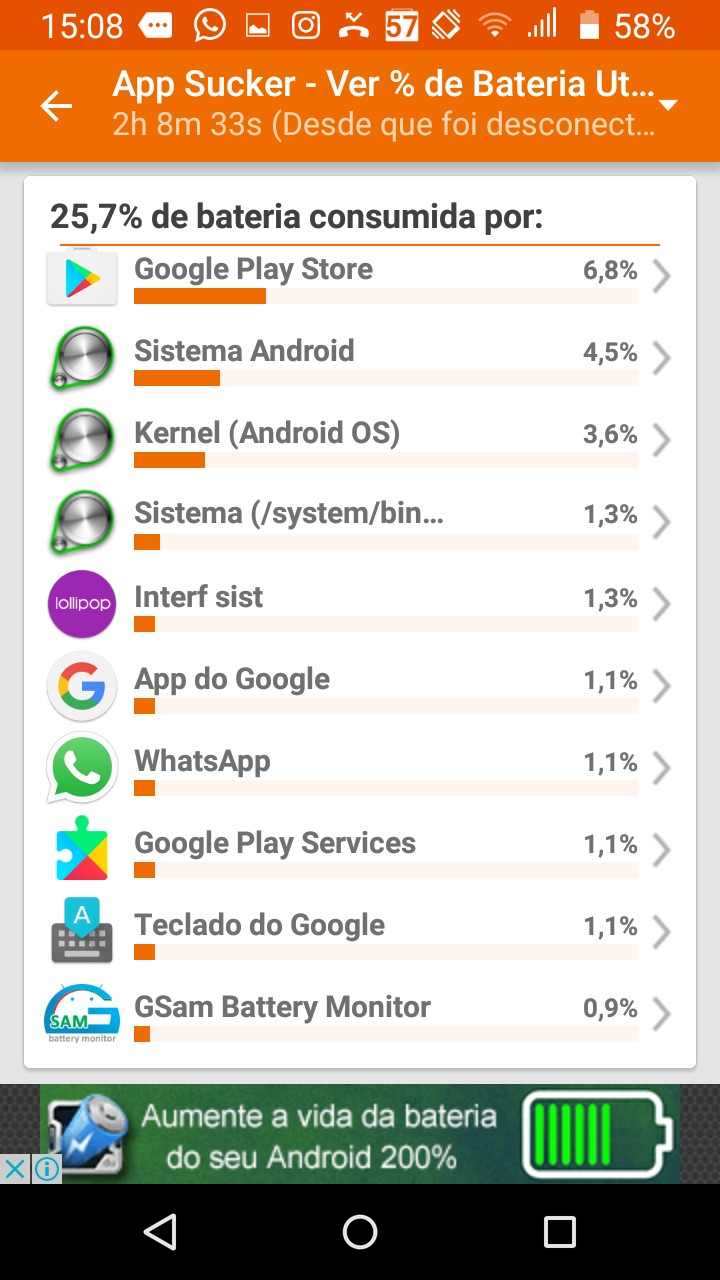
Task: Tap the system home button
Action: point(360,1232)
